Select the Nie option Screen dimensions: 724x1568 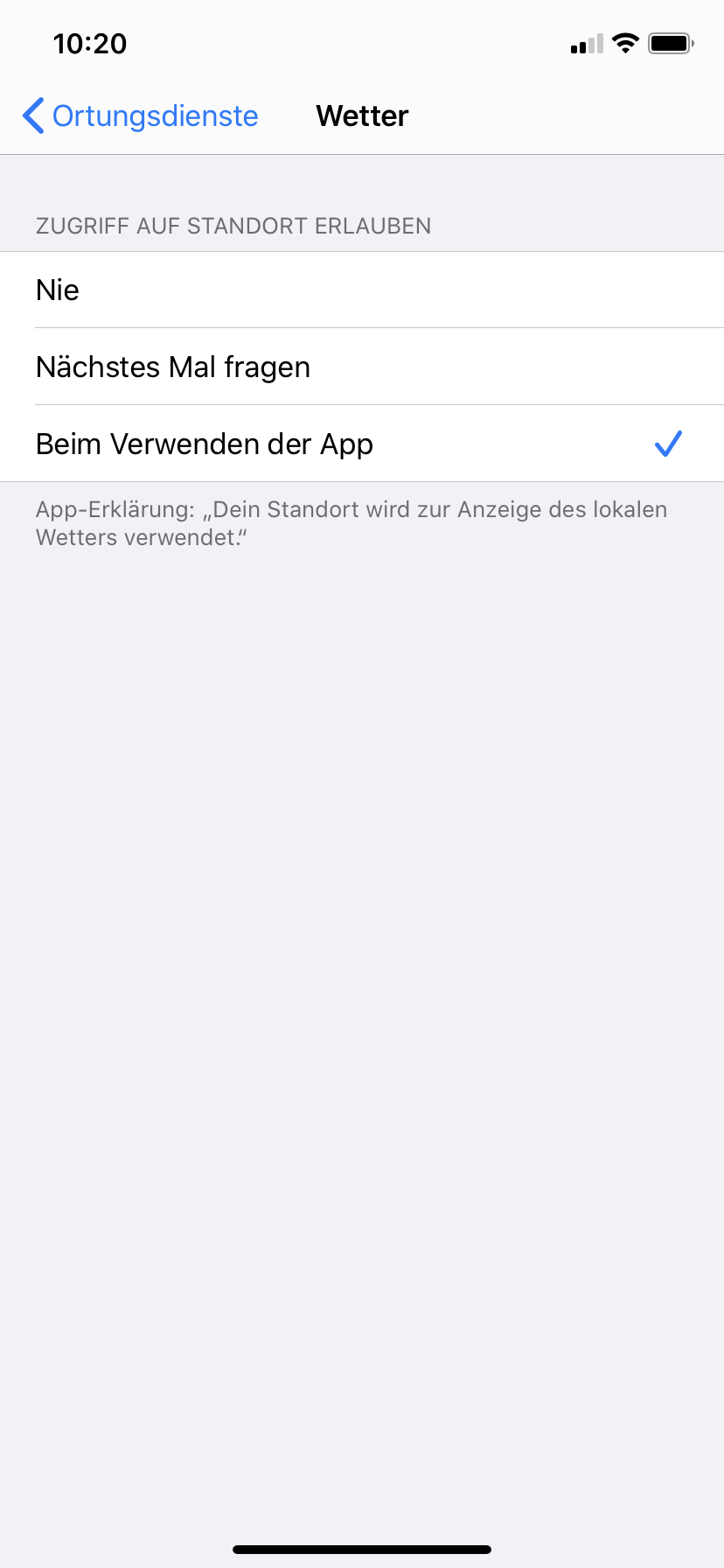click(x=362, y=290)
